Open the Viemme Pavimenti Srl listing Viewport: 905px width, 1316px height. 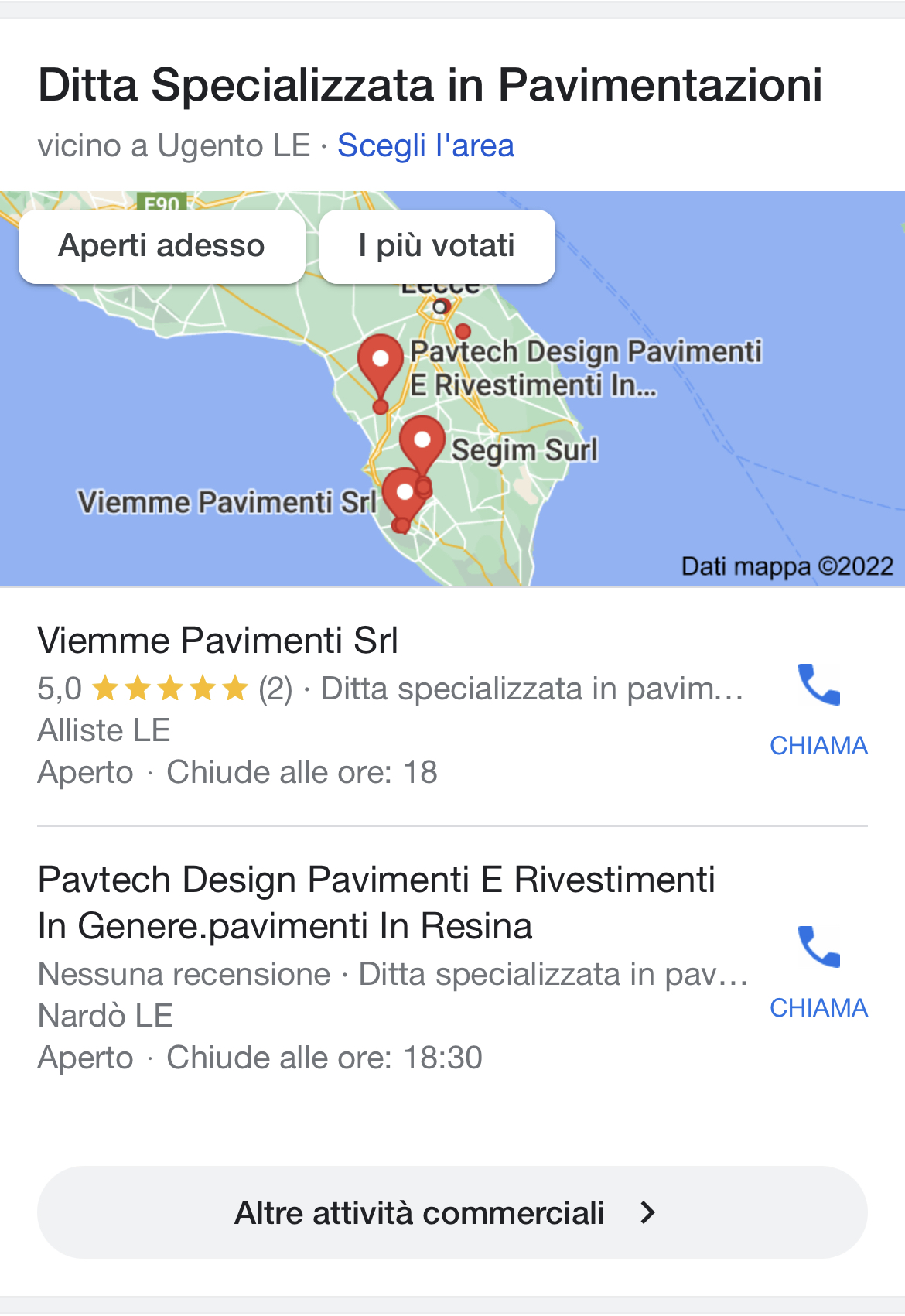[x=218, y=641]
